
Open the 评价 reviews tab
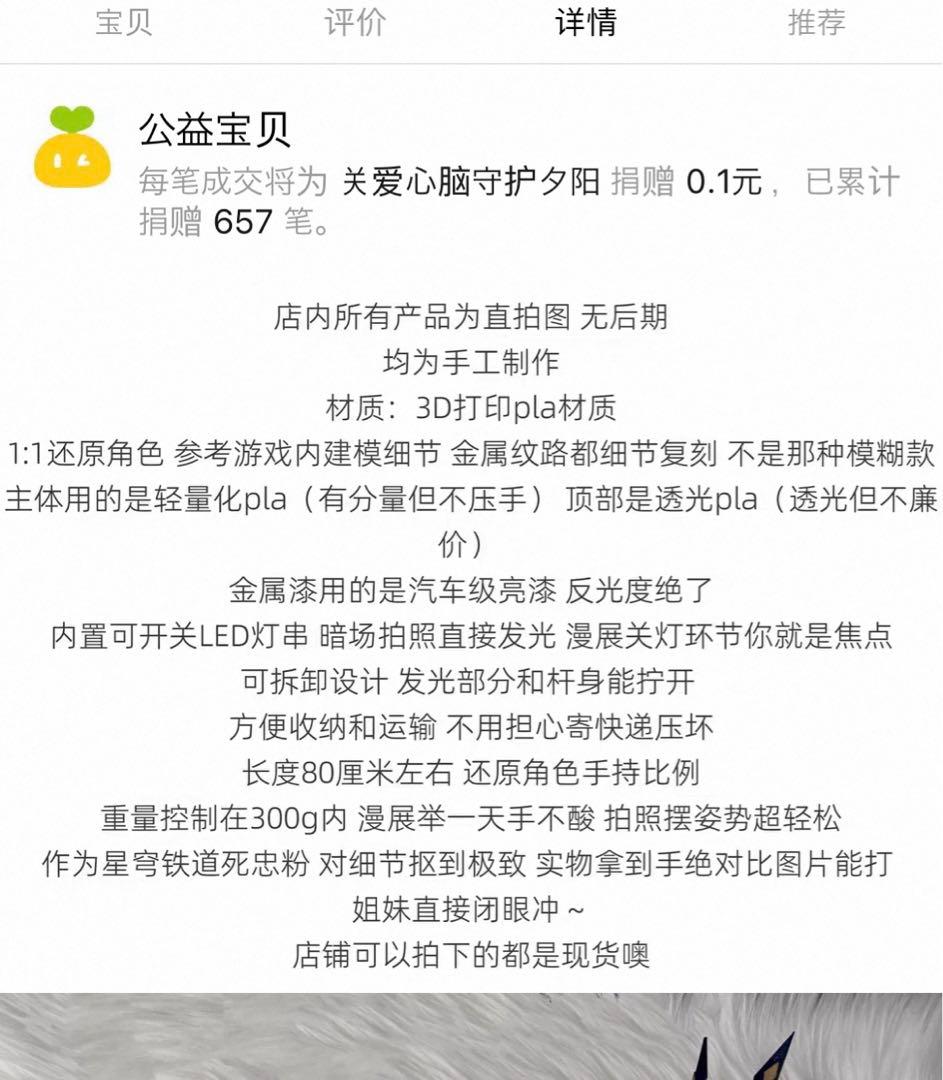pyautogui.click(x=355, y=22)
